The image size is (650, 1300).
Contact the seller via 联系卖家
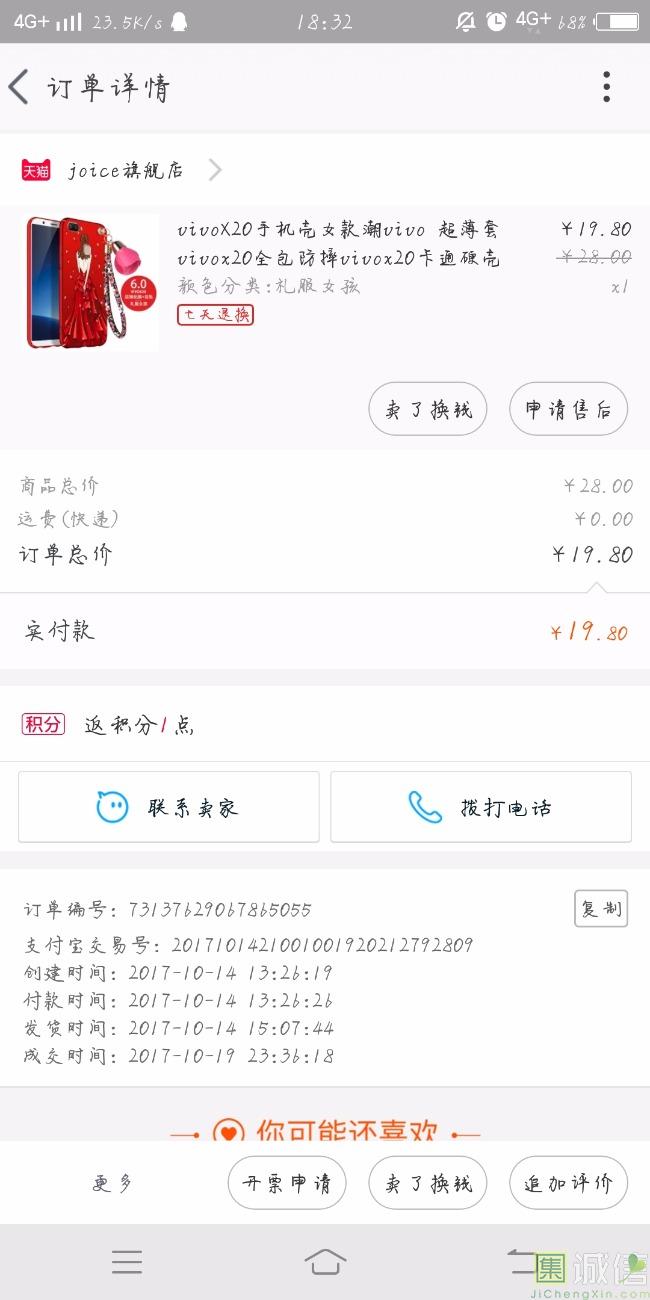169,807
